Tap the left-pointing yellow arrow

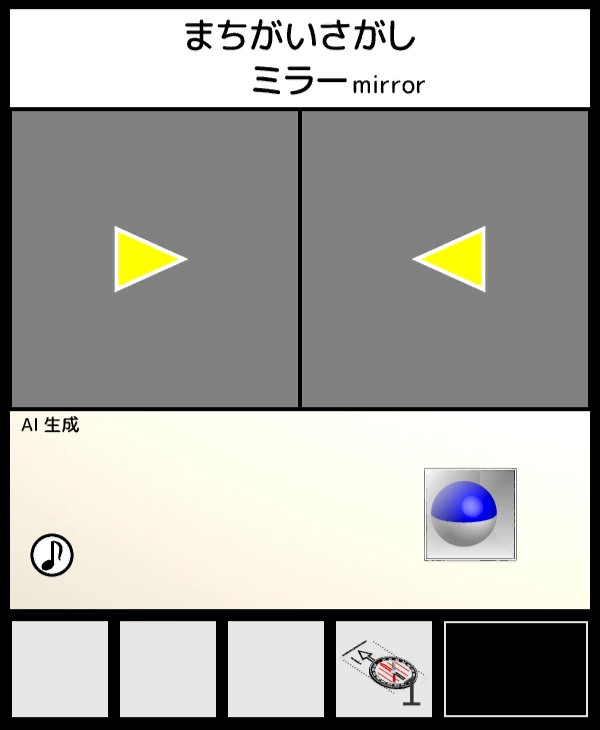[455, 259]
